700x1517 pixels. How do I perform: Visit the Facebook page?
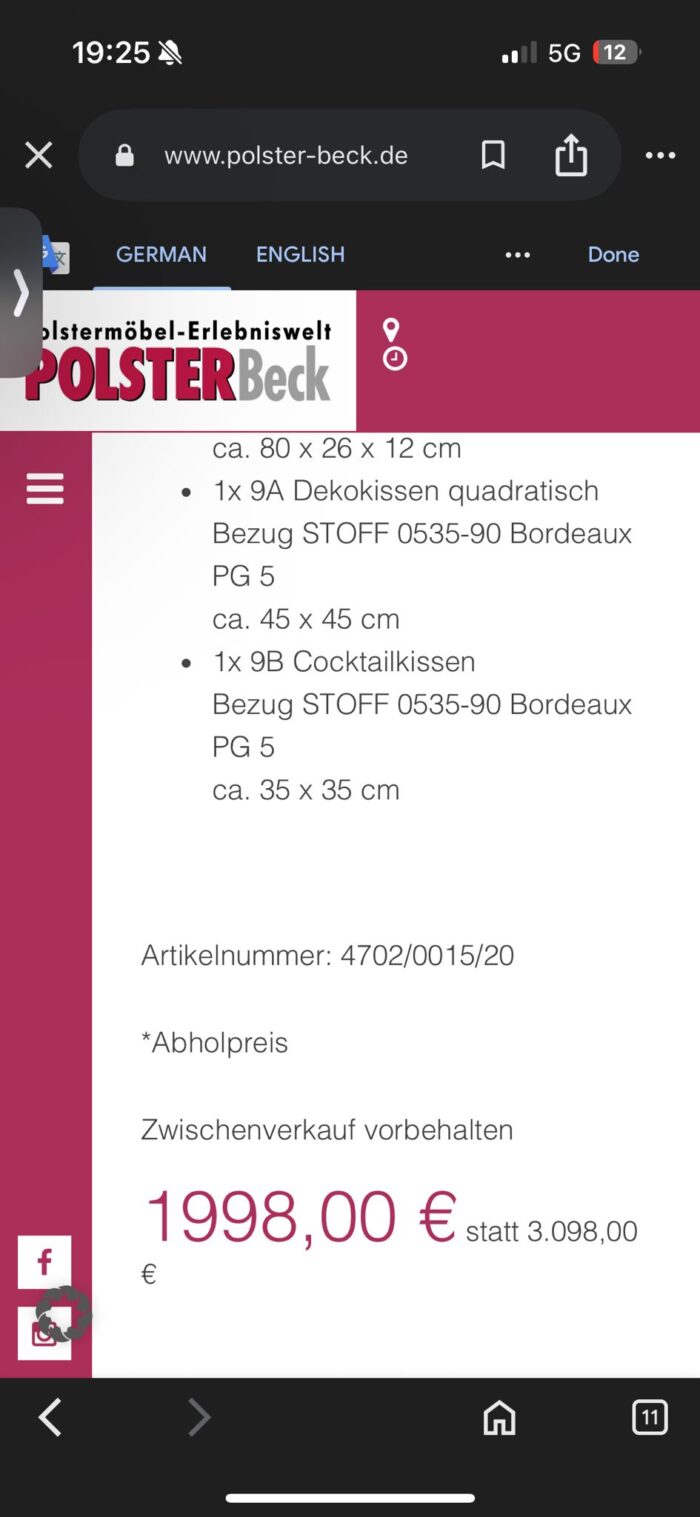(x=45, y=1262)
